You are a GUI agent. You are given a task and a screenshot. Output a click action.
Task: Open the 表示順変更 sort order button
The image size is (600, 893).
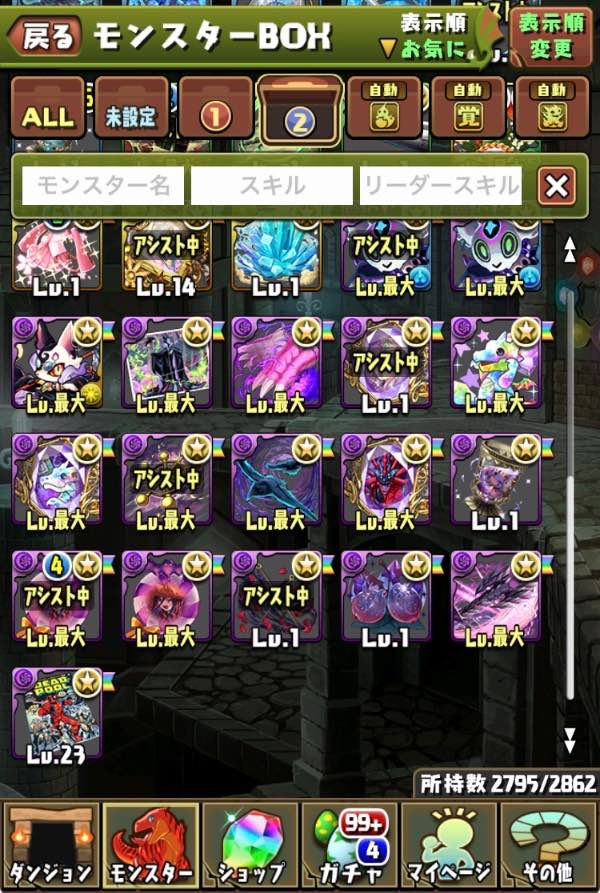tap(549, 36)
